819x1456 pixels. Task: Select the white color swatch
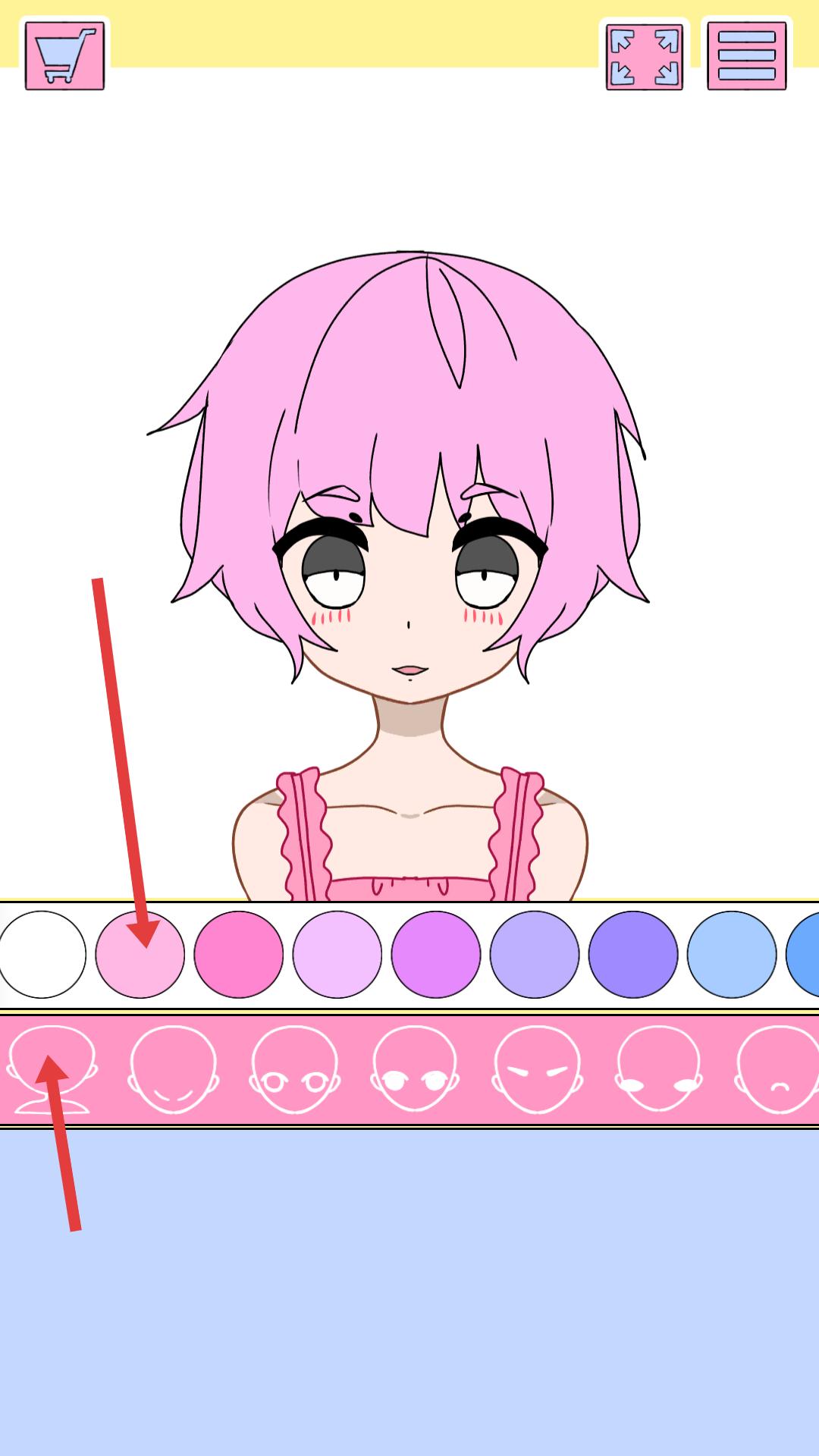point(42,954)
